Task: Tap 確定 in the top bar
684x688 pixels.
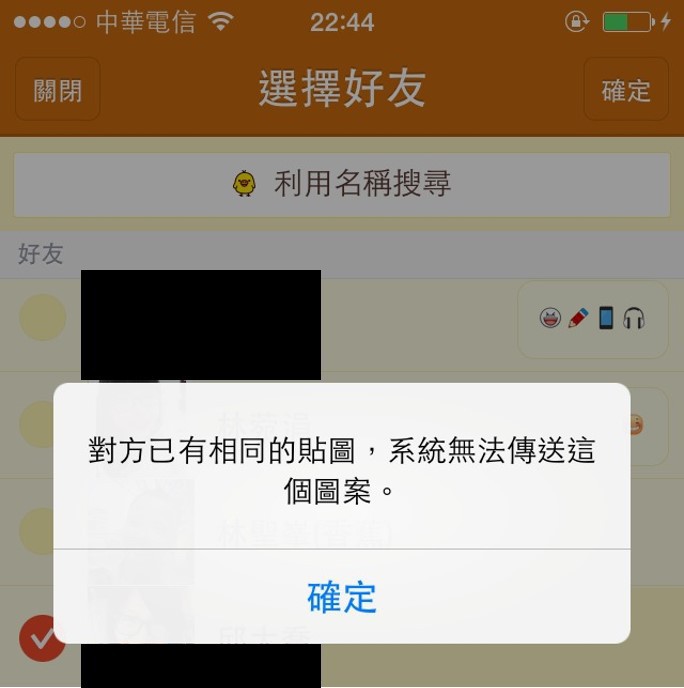Action: tap(626, 91)
